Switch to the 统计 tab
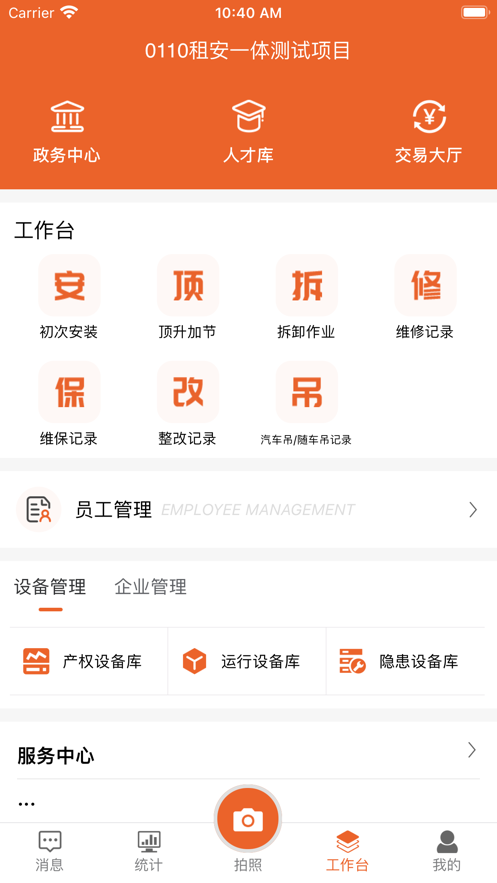Screen dimensions: 497x883 [149, 851]
